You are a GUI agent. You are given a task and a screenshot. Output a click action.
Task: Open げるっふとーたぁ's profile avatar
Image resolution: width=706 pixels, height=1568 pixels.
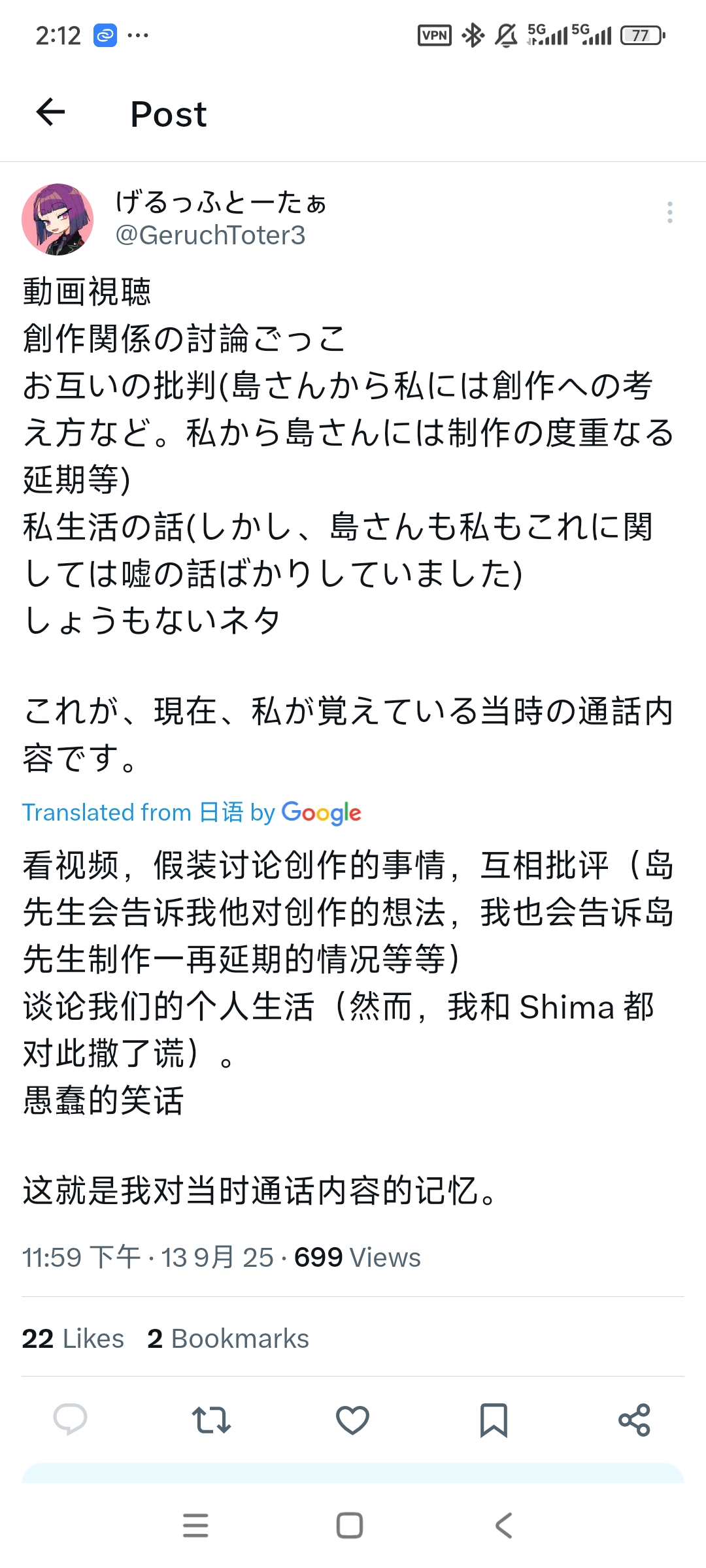[x=58, y=220]
